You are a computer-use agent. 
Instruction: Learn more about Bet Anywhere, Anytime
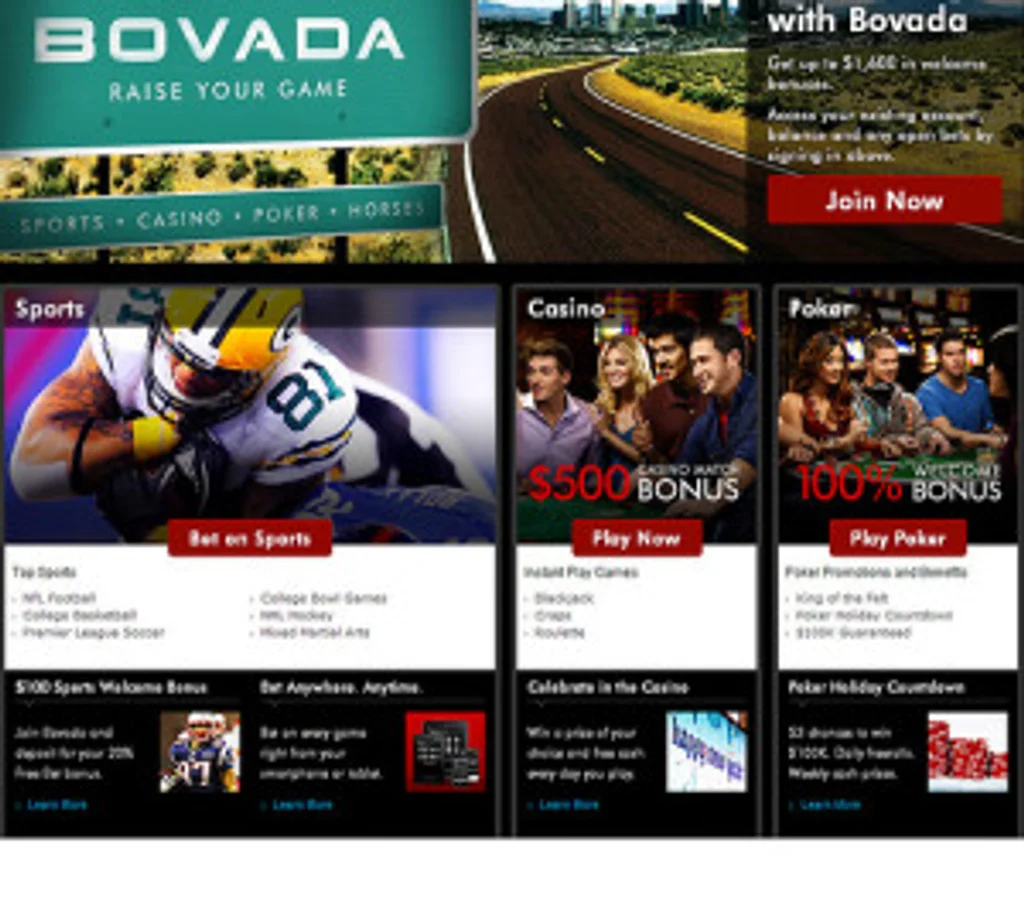click(x=302, y=804)
